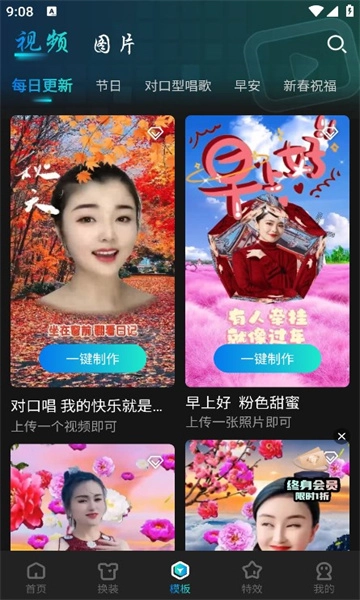Switch to the 图片 section
360x600 pixels.
(114, 44)
